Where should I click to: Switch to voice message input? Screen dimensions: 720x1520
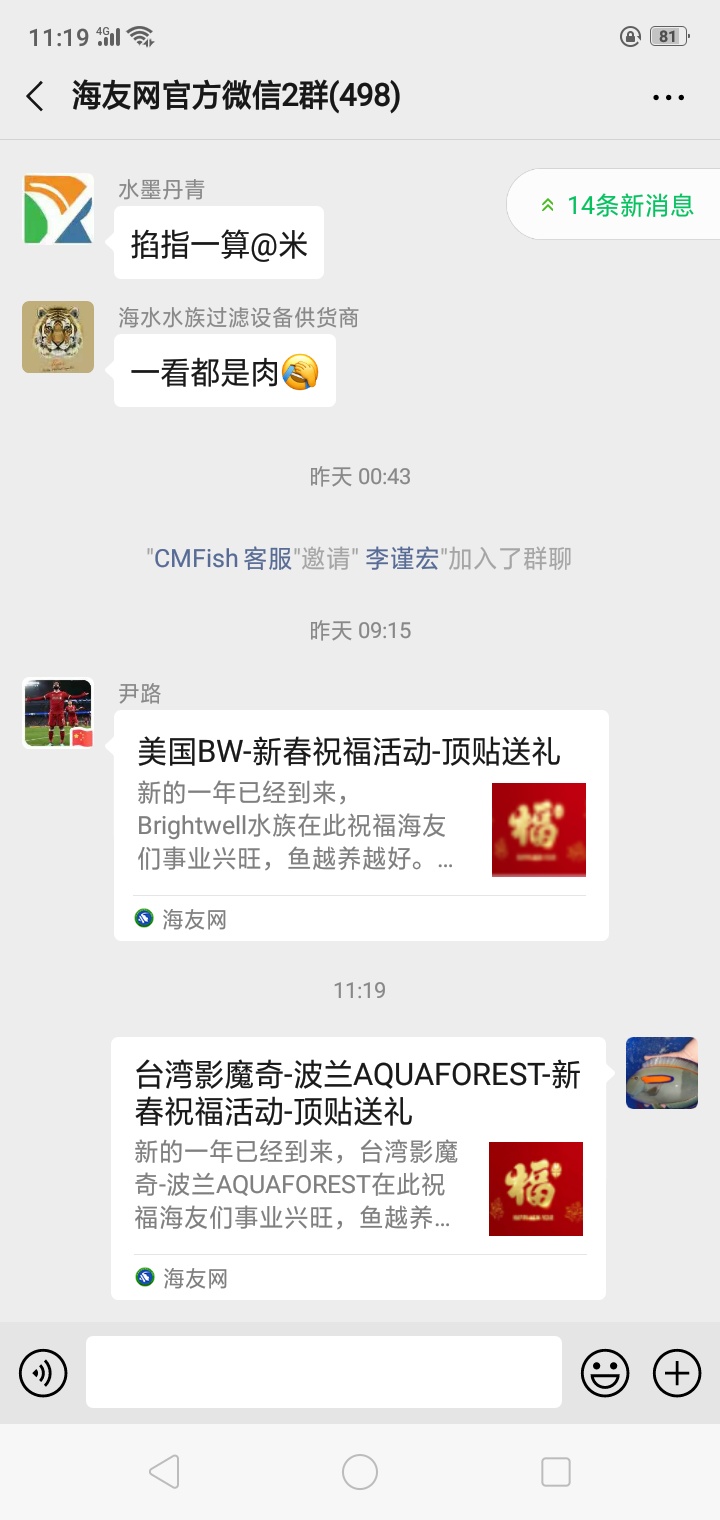(43, 1372)
